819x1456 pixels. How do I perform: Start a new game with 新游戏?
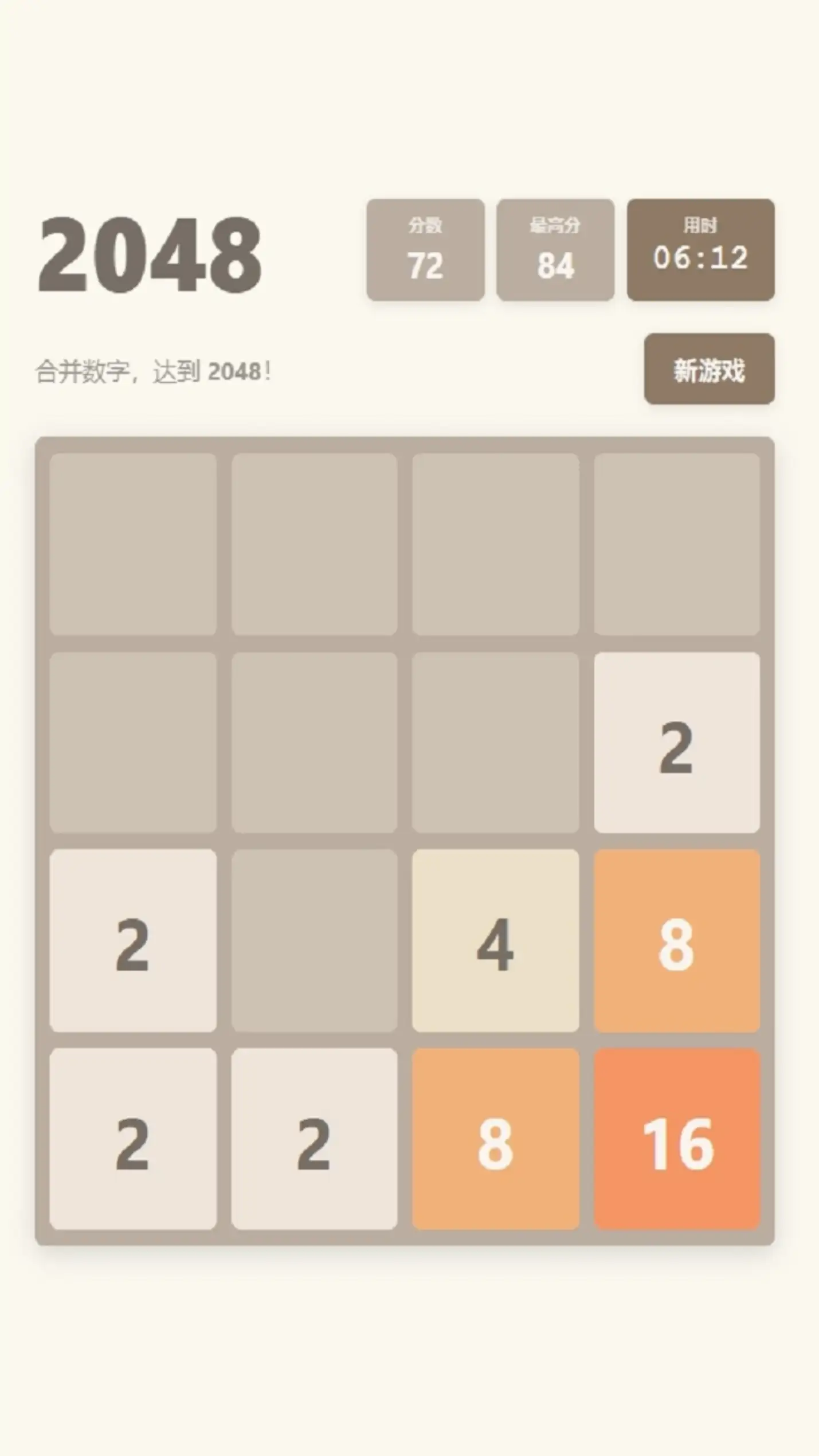tap(709, 370)
